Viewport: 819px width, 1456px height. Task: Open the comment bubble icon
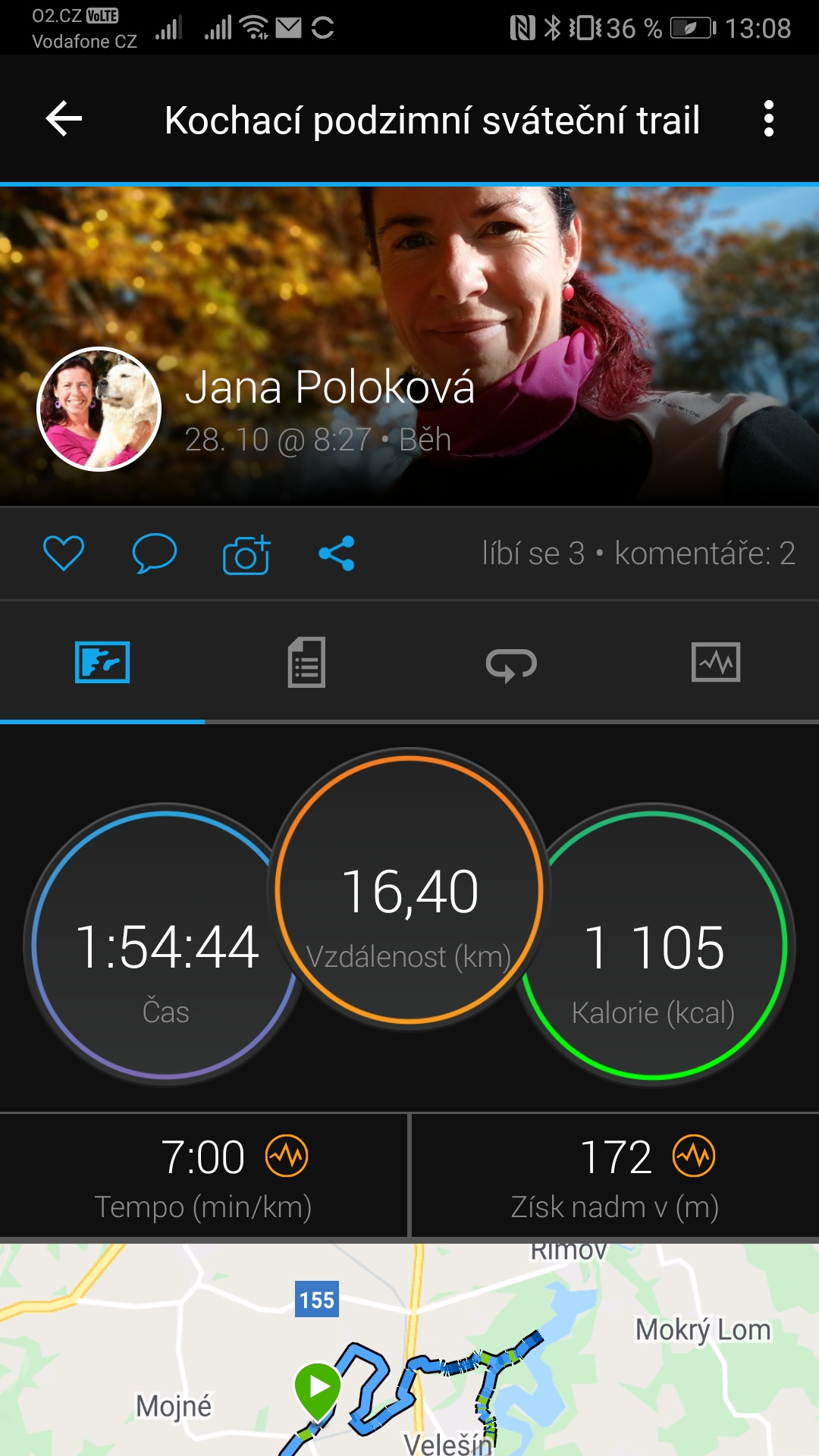[155, 553]
